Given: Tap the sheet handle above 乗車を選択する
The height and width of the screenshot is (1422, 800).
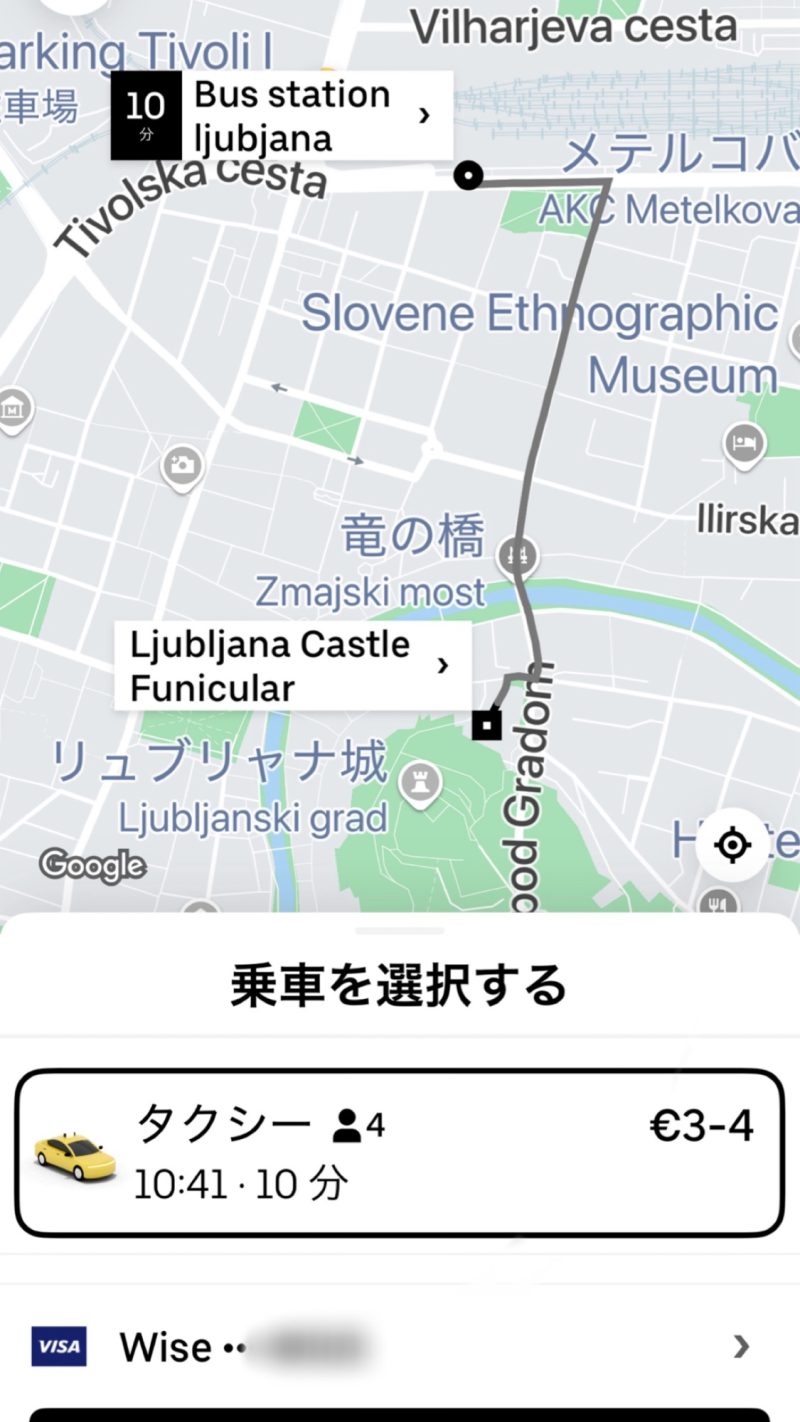Looking at the screenshot, I should pyautogui.click(x=399, y=930).
